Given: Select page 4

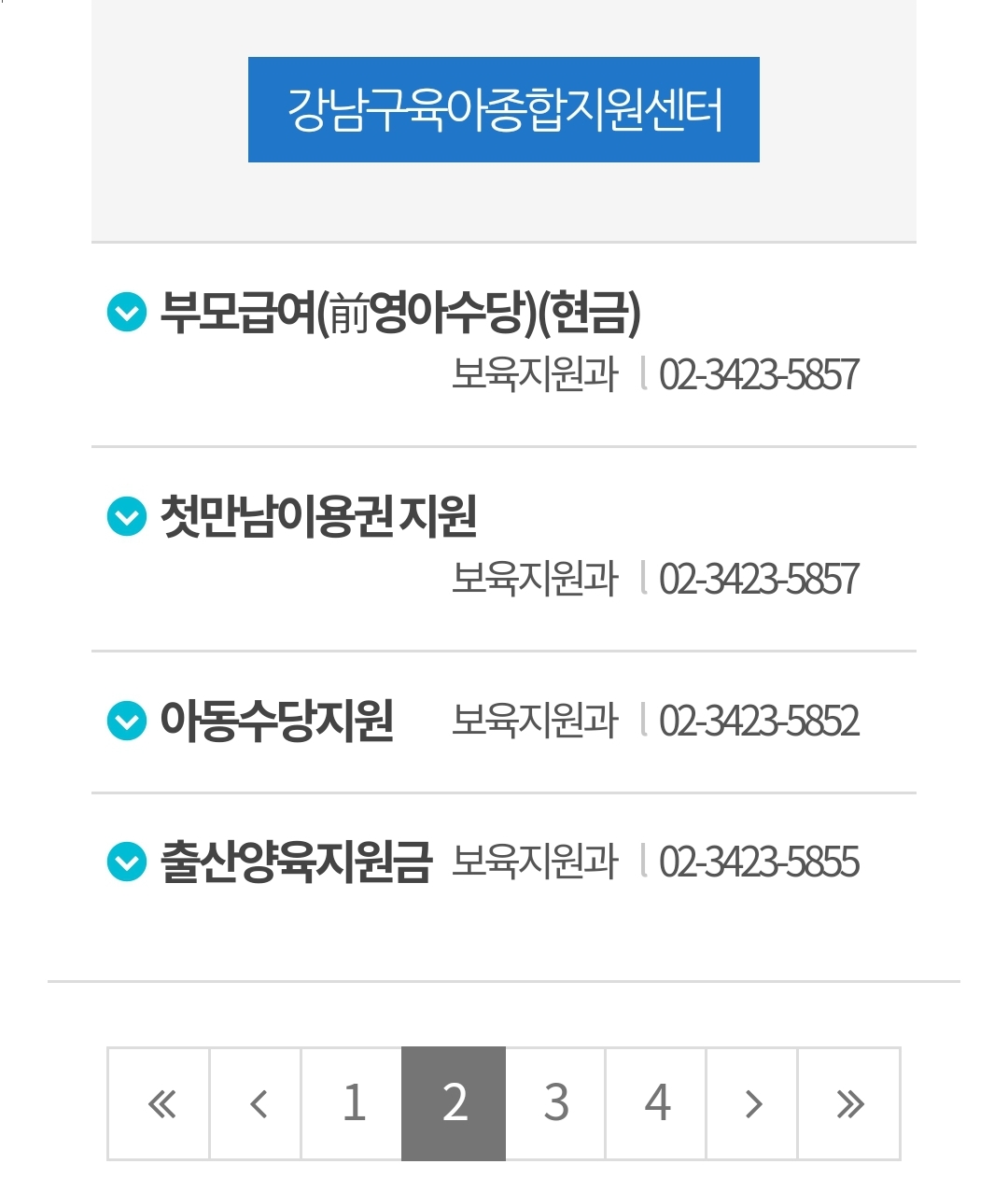Looking at the screenshot, I should point(656,1103).
